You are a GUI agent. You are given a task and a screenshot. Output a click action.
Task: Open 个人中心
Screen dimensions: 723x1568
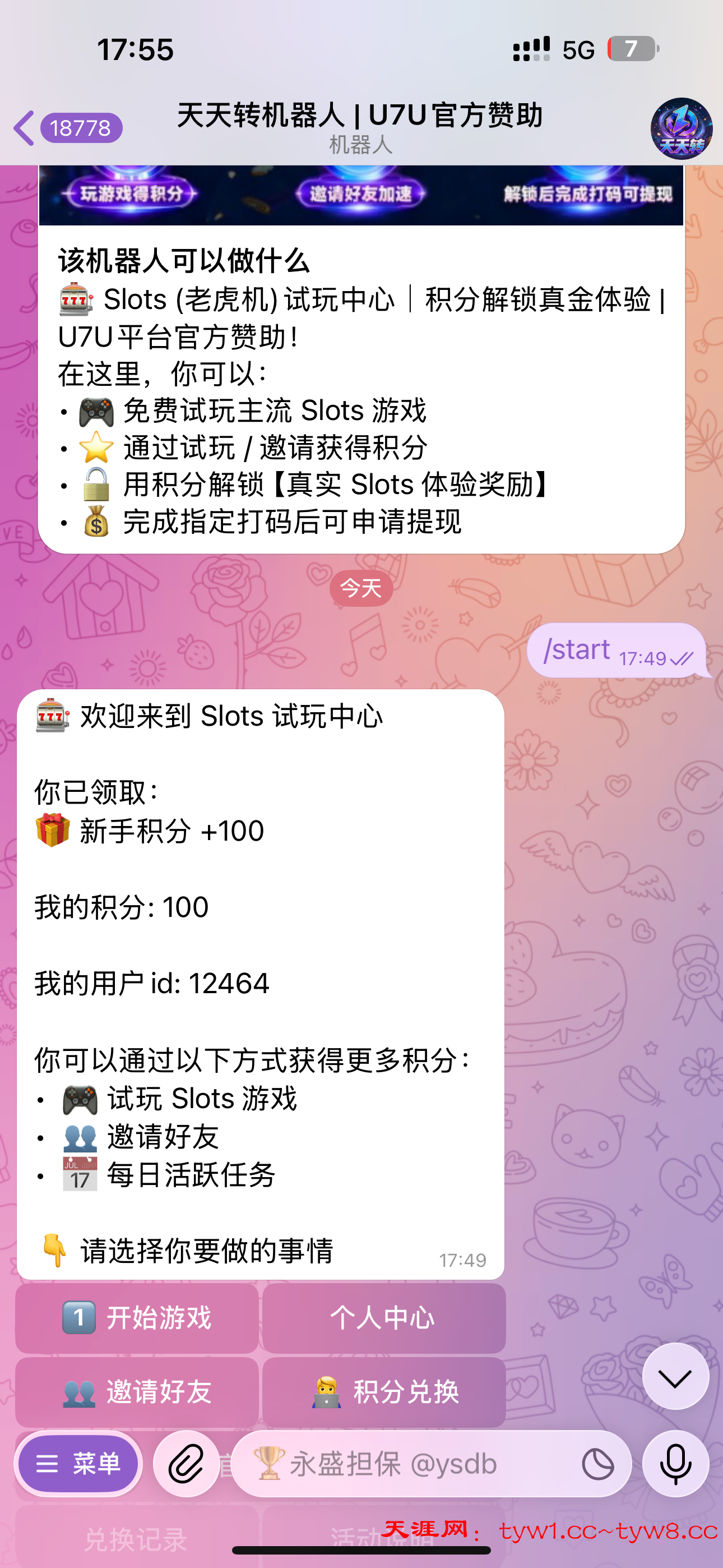coord(383,1318)
